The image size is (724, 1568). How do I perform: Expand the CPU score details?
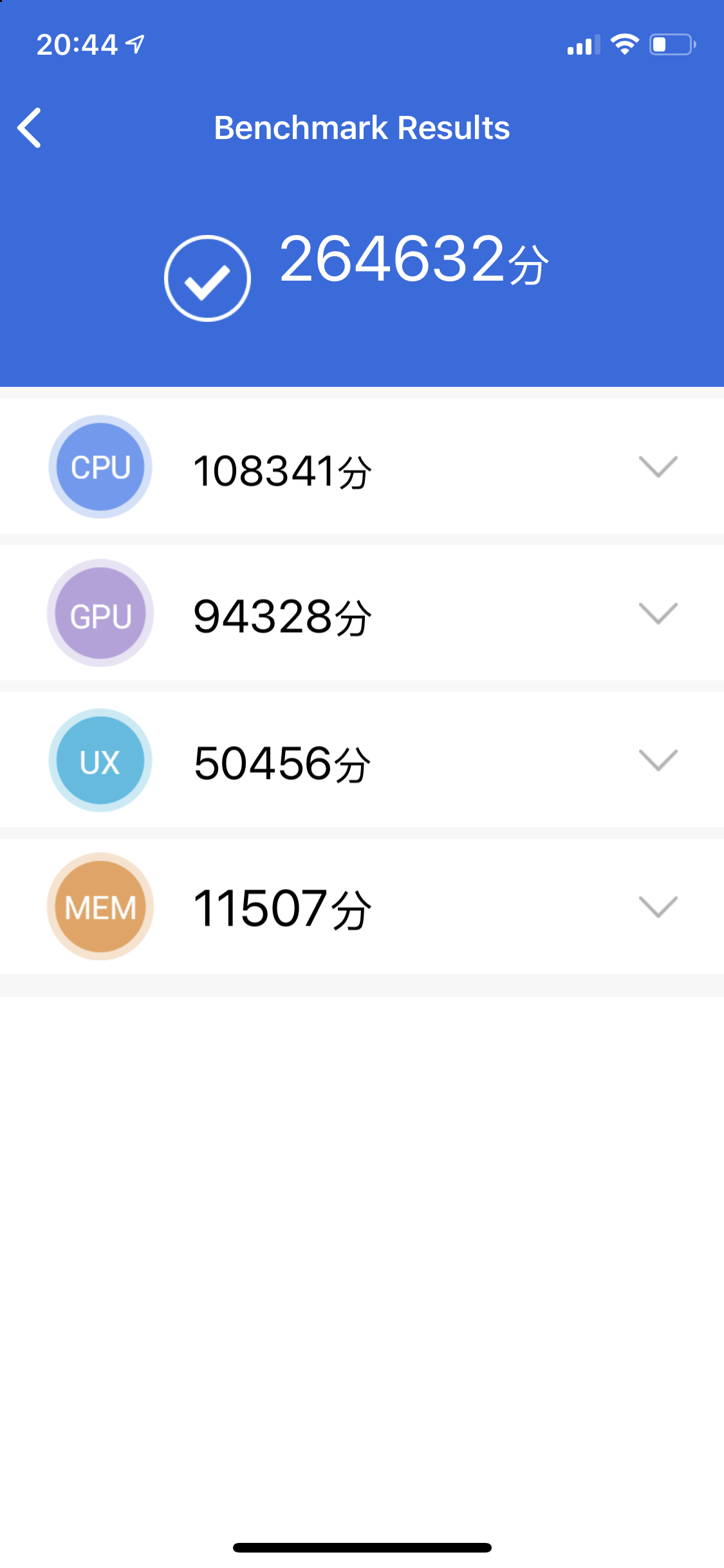pos(658,467)
